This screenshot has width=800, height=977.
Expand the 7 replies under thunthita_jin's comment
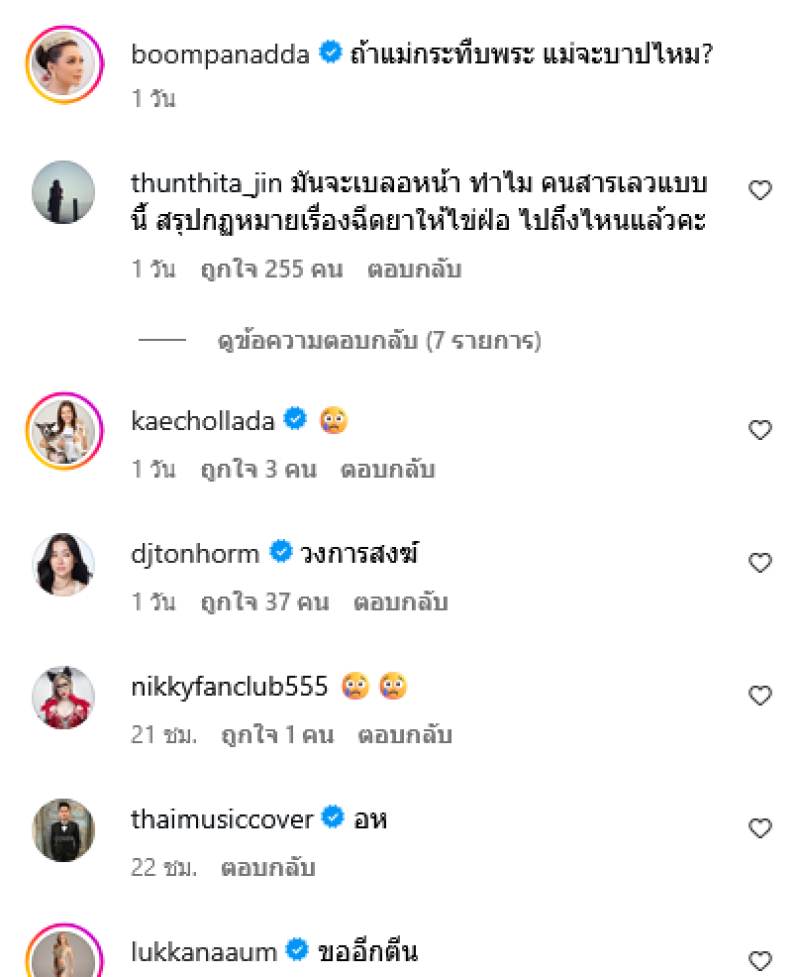pos(379,342)
